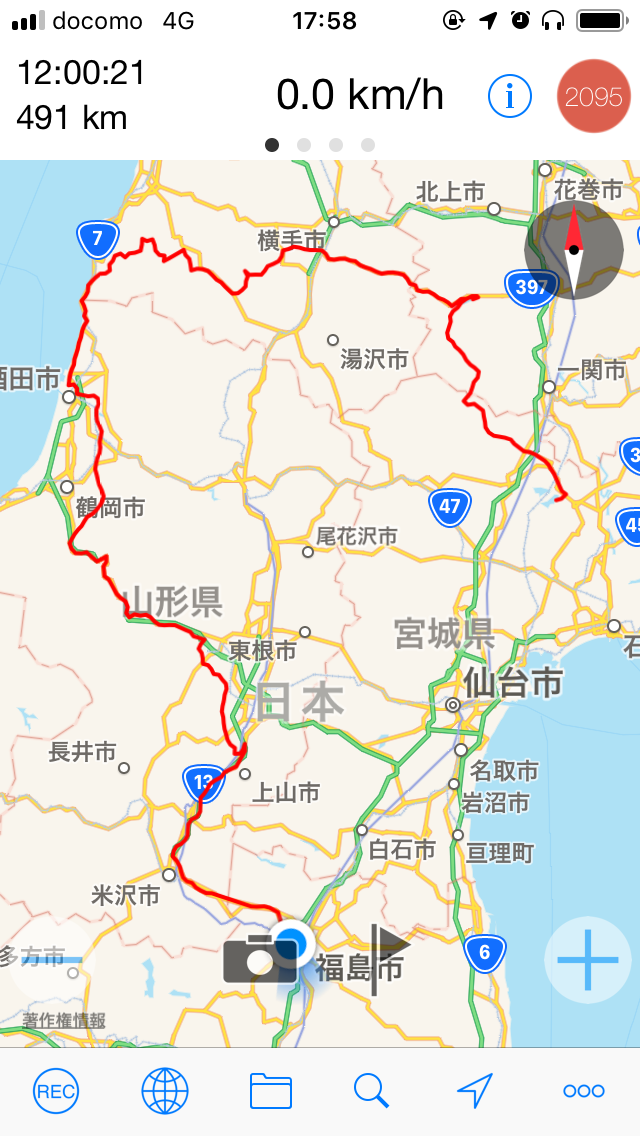Open search with the magnifier icon
The image size is (640, 1136).
[371, 1091]
